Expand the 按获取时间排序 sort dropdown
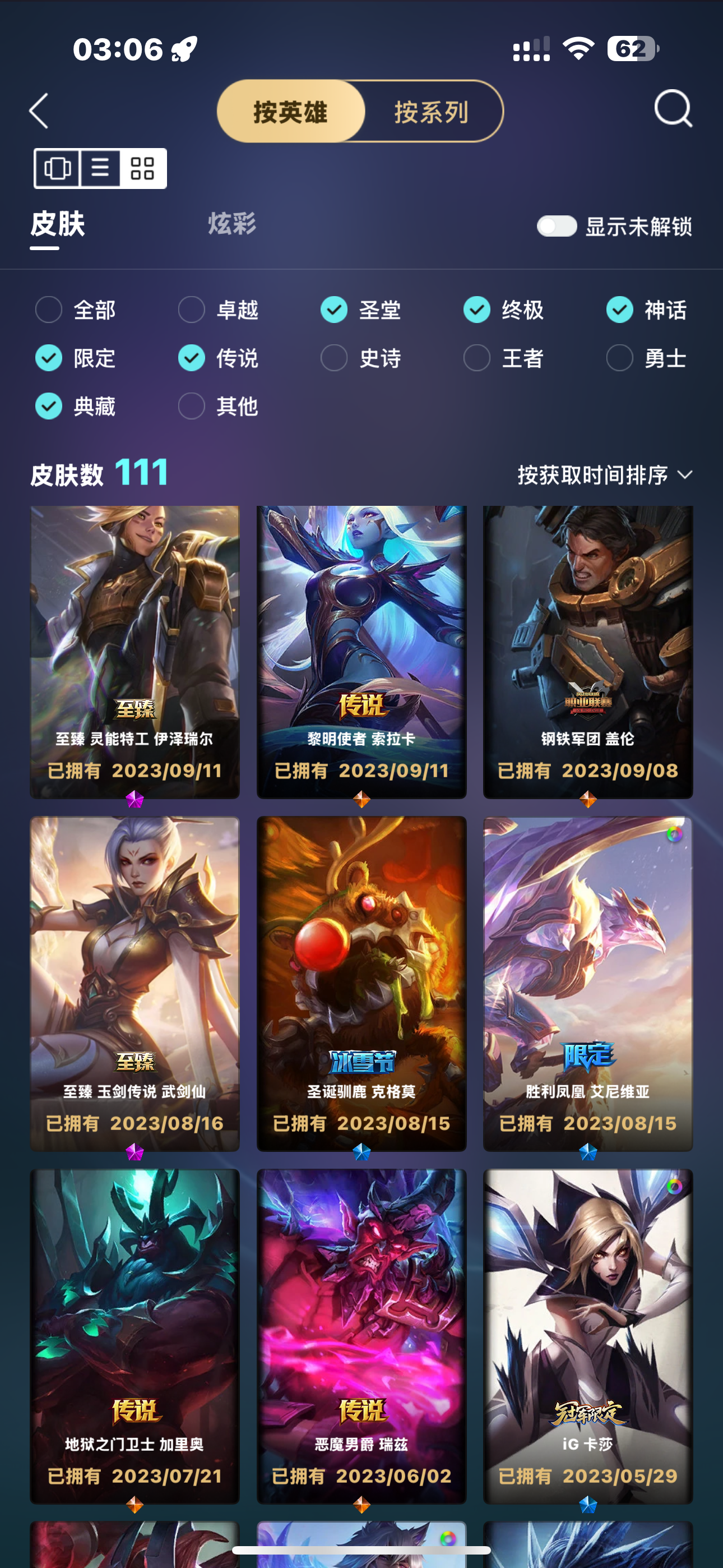723x1568 pixels. click(x=604, y=475)
